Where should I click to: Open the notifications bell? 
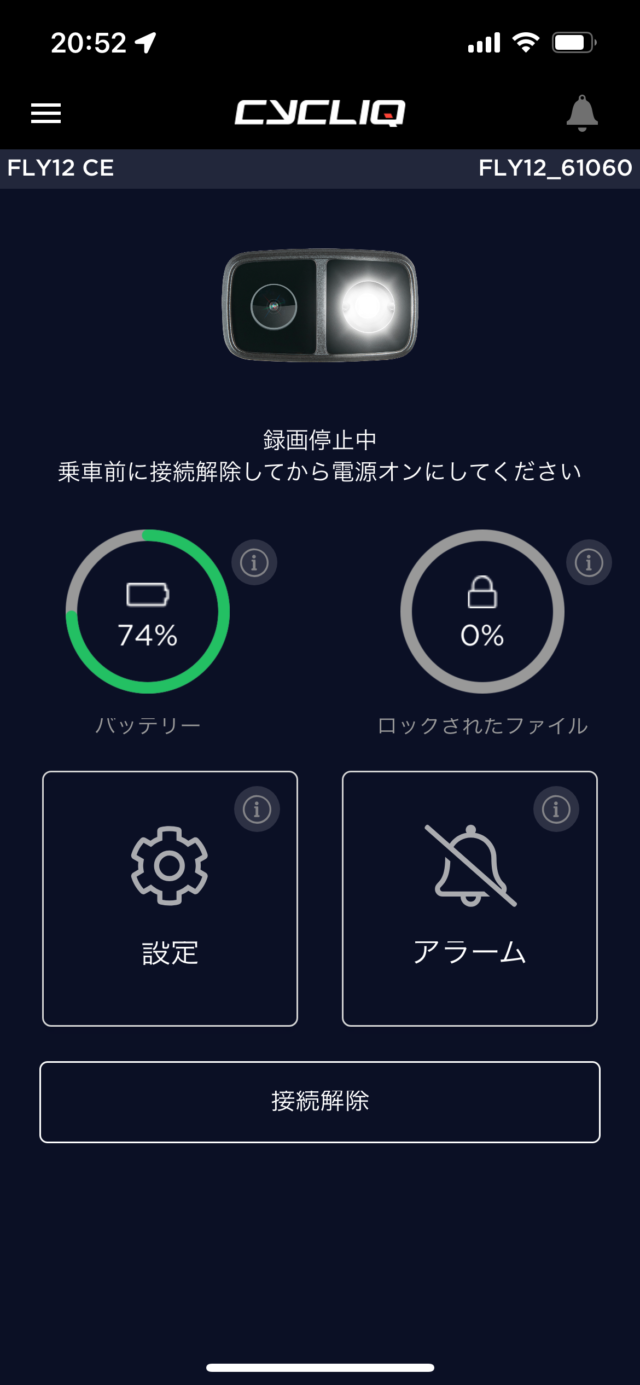coord(582,113)
